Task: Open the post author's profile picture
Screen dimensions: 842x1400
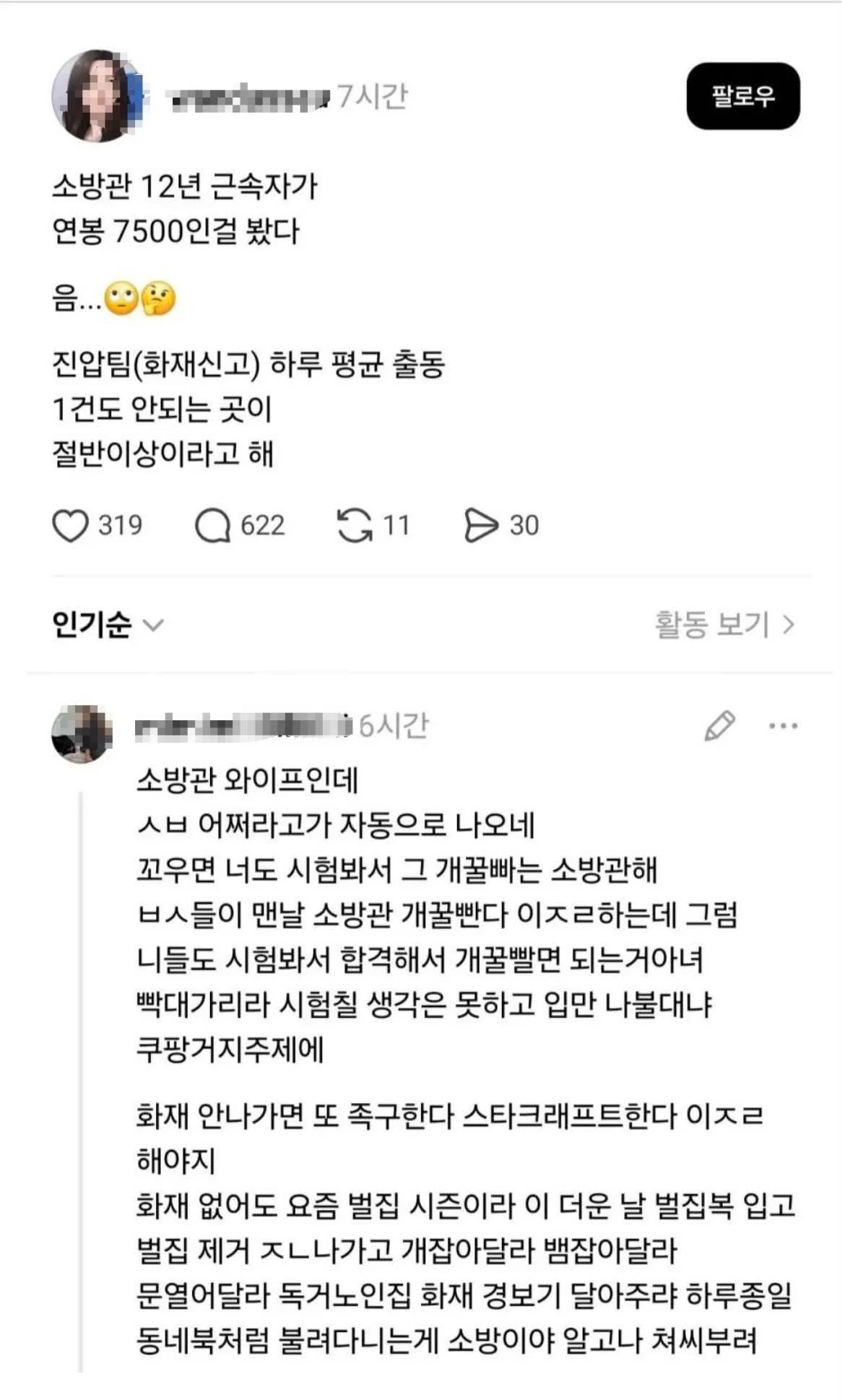Action: pyautogui.click(x=96, y=96)
